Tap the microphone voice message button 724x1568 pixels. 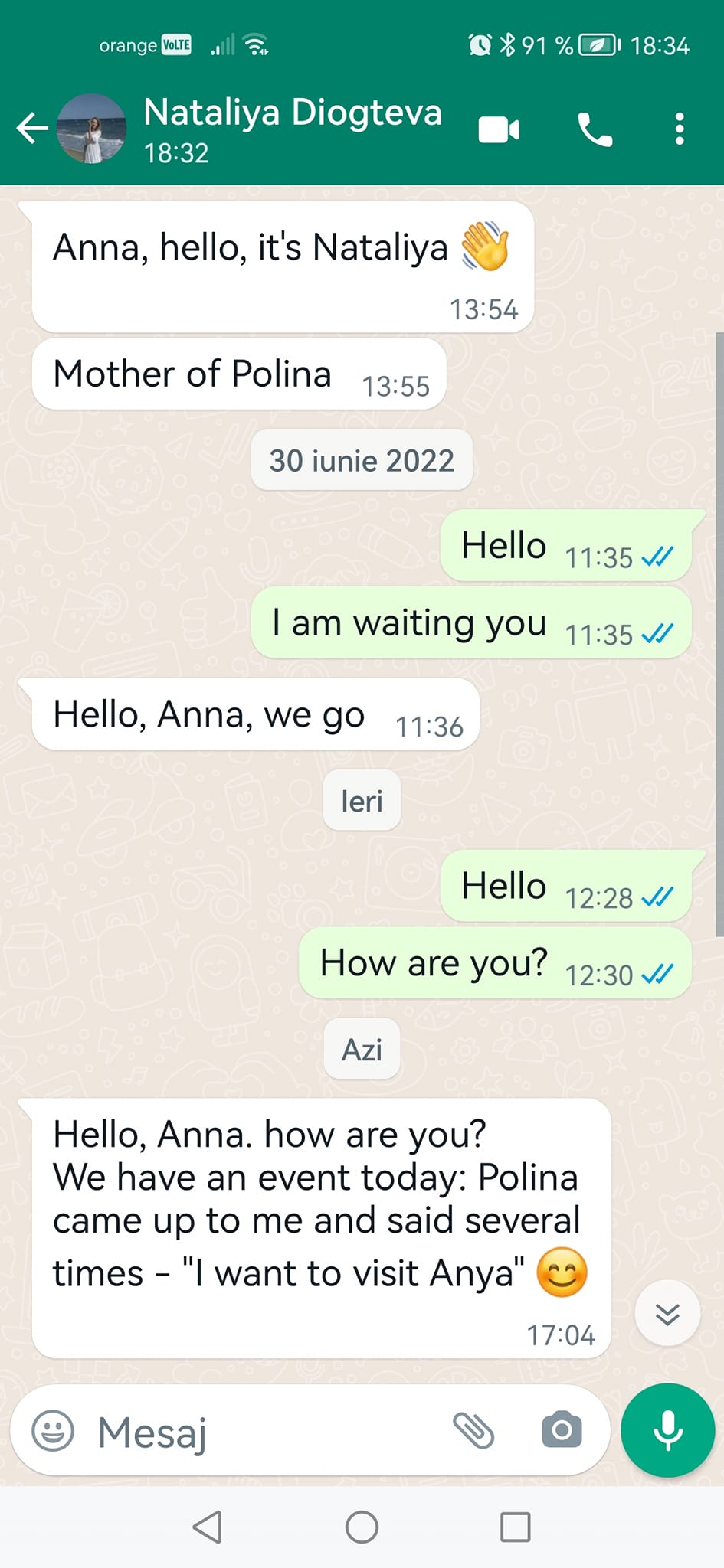[x=668, y=1430]
